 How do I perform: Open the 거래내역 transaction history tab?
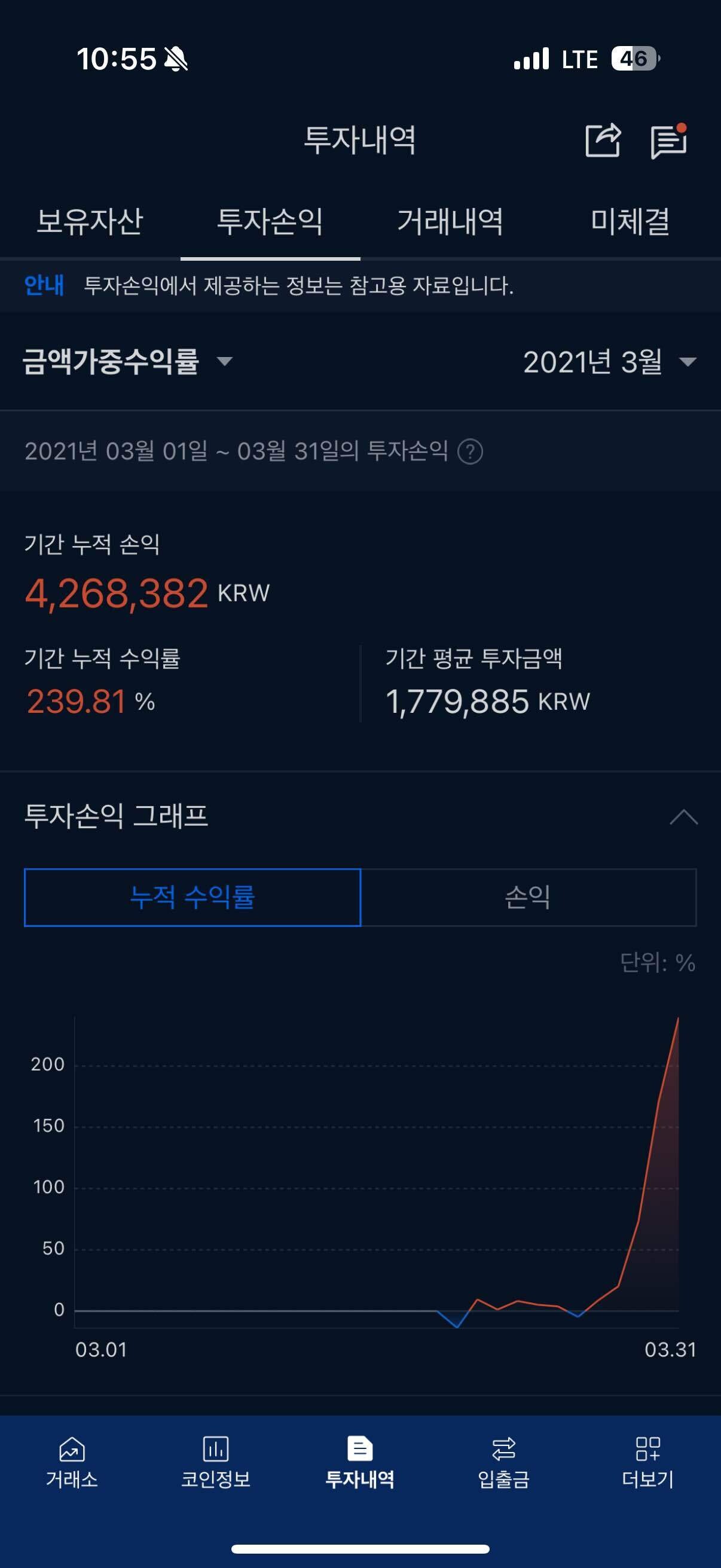(x=453, y=222)
